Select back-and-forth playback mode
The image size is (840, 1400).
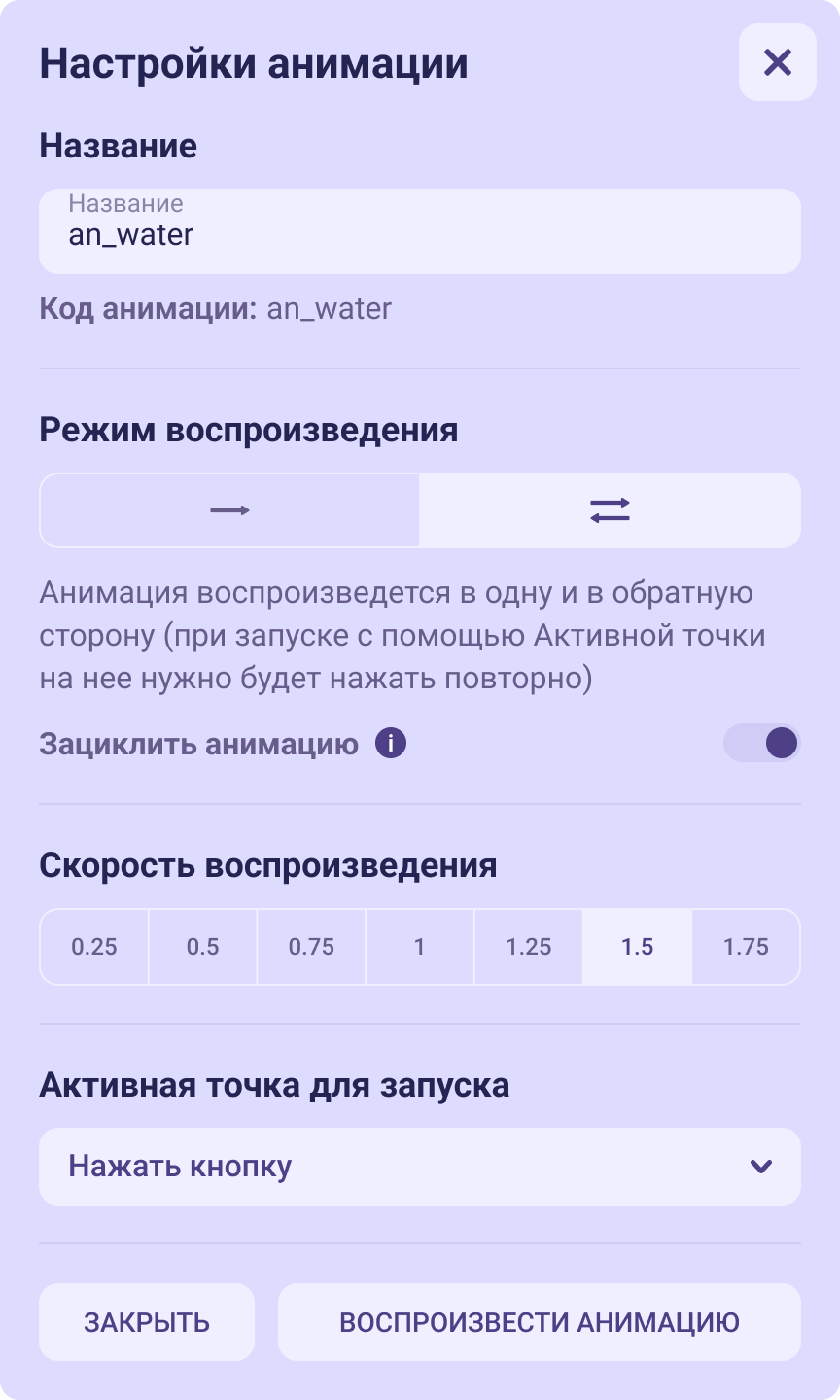[x=610, y=510]
